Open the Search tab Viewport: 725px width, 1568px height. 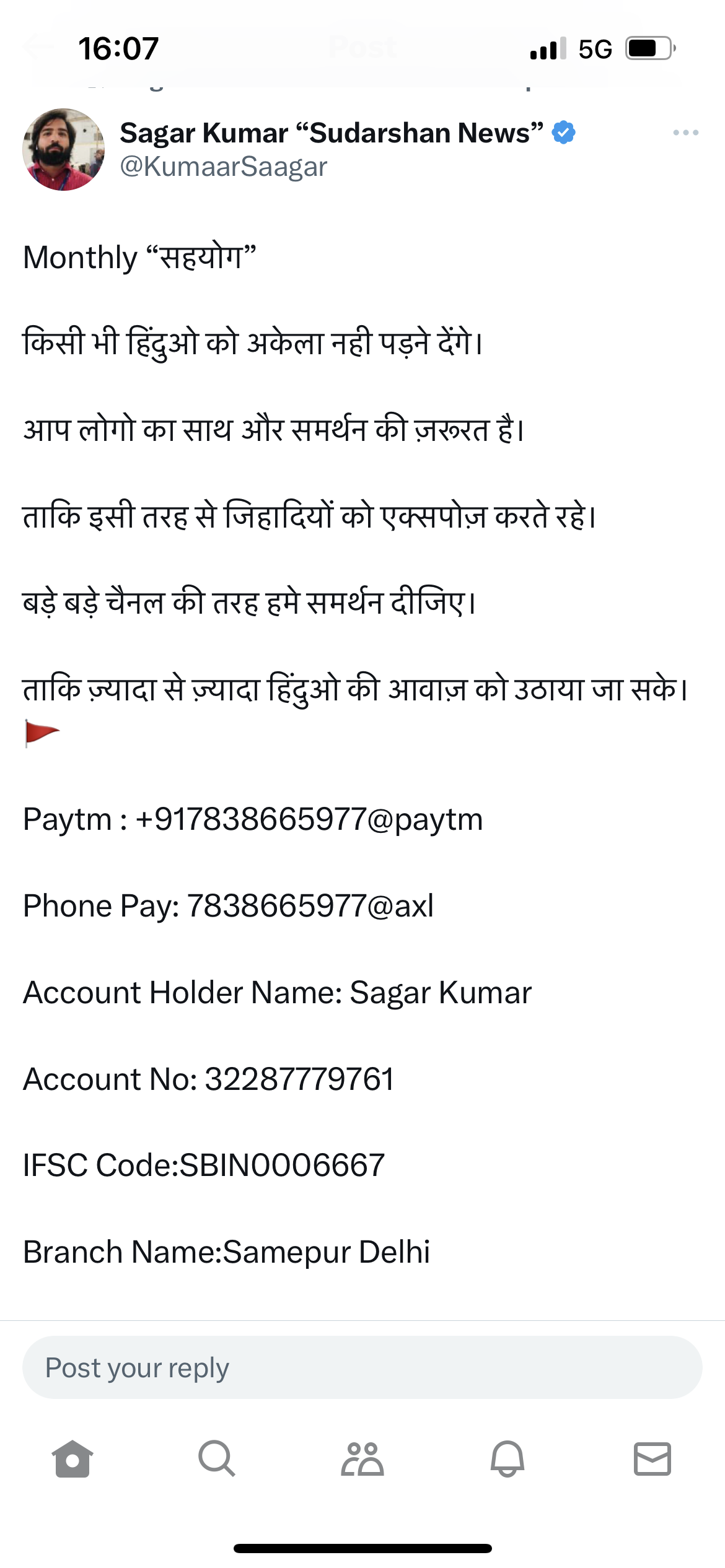(217, 1458)
